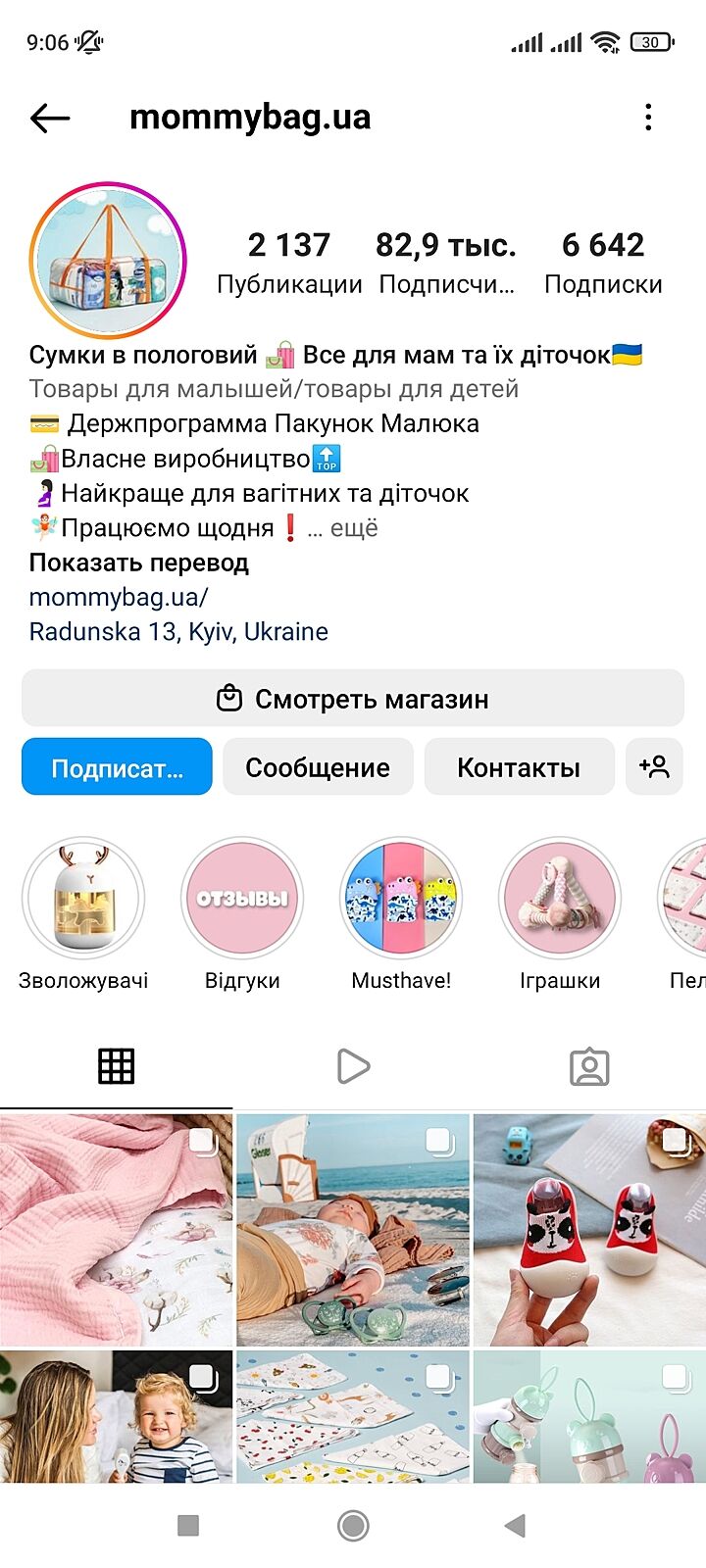The width and height of the screenshot is (706, 1568).
Task: Send a message via Сообщение
Action: click(318, 767)
